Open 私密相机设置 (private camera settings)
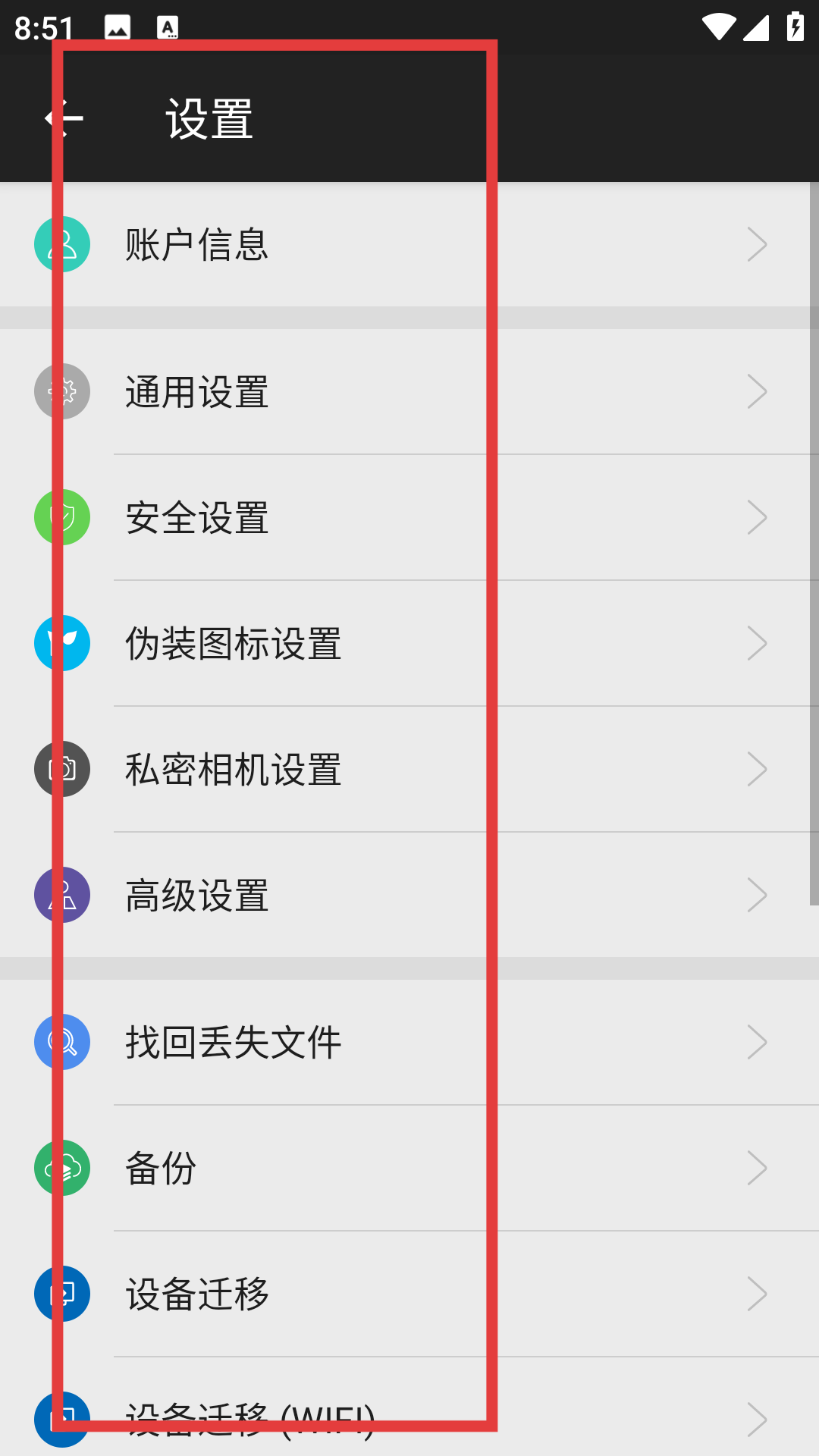This screenshot has height=1456, width=819. (409, 769)
